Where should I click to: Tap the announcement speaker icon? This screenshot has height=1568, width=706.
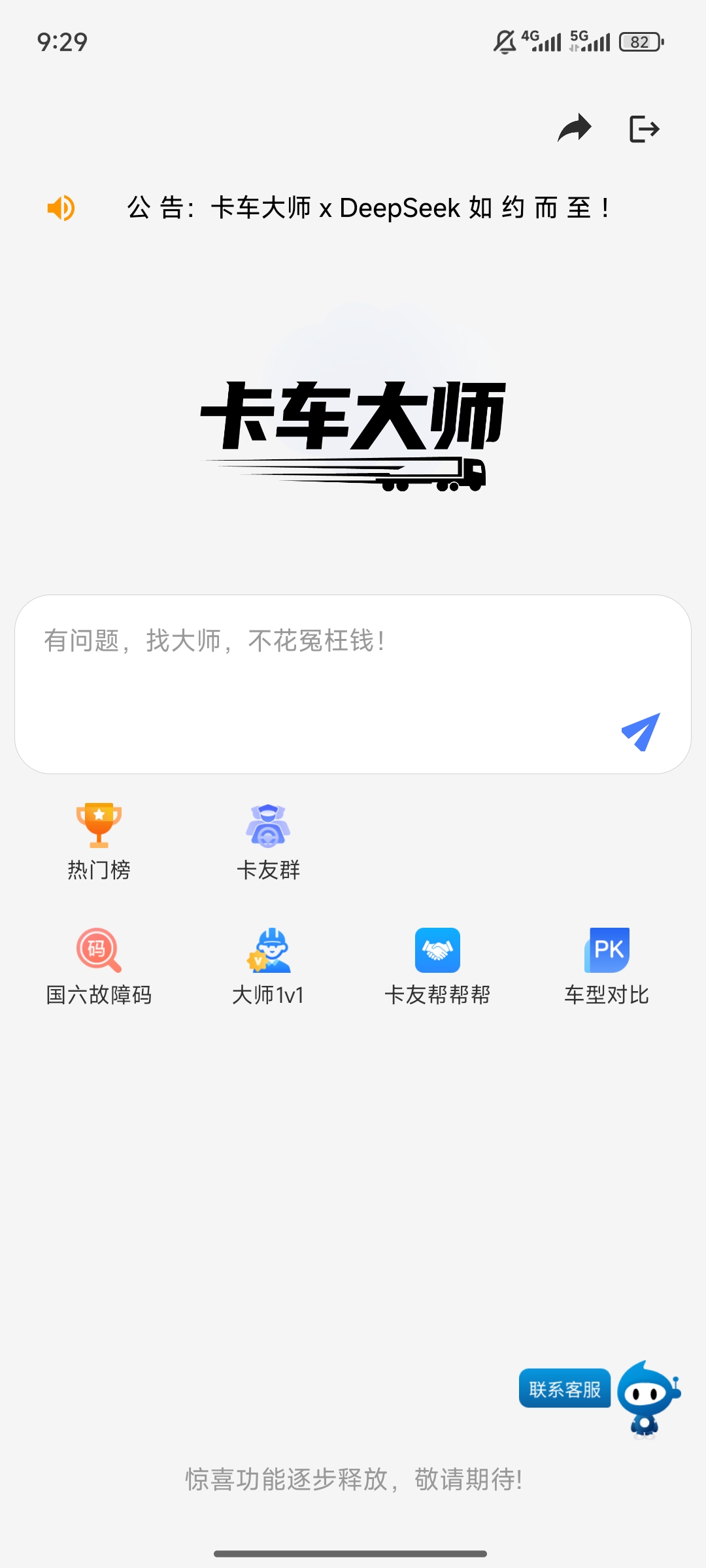[60, 208]
